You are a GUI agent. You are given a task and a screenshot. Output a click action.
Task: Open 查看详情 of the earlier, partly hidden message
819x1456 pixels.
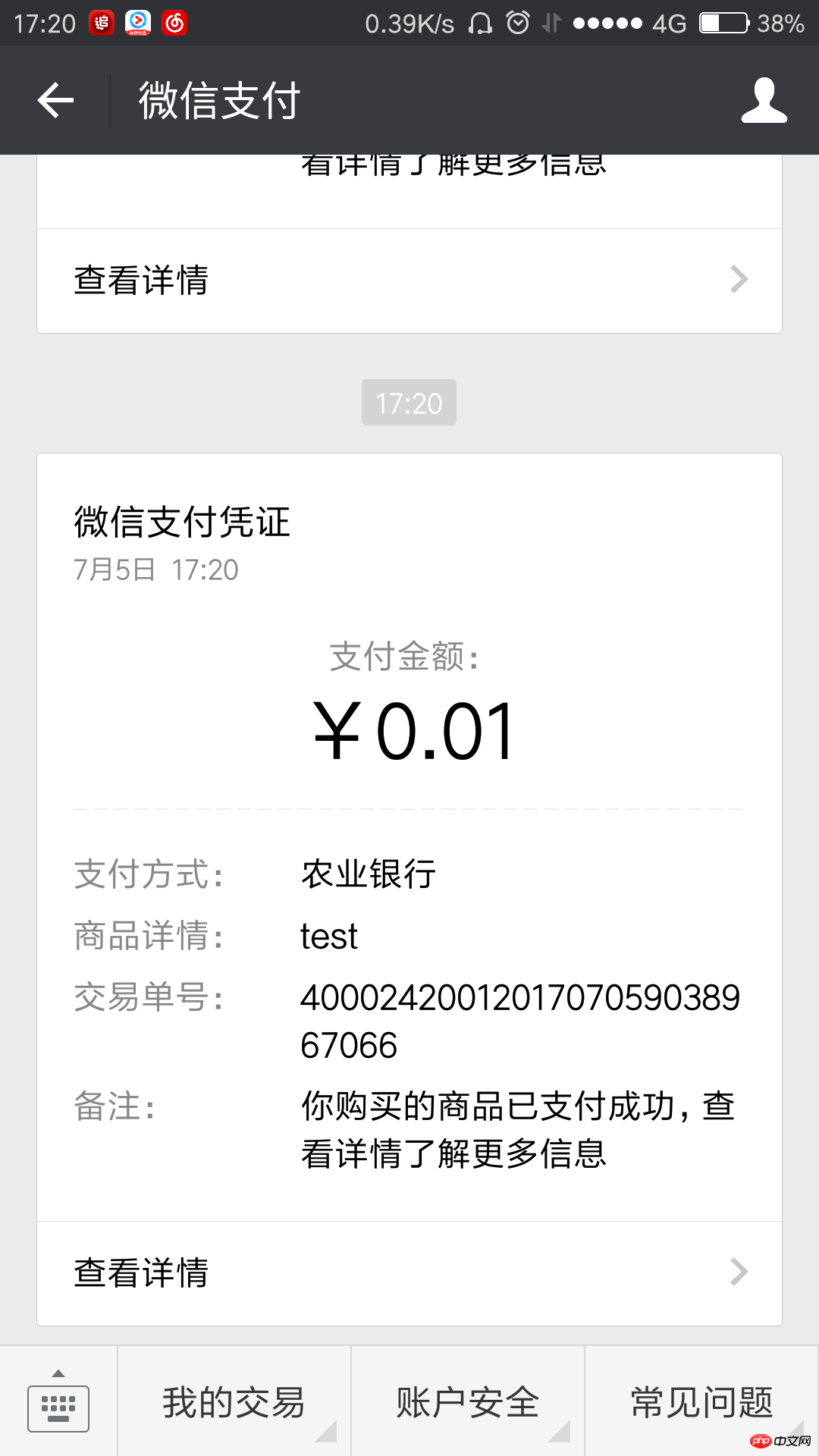[x=409, y=281]
